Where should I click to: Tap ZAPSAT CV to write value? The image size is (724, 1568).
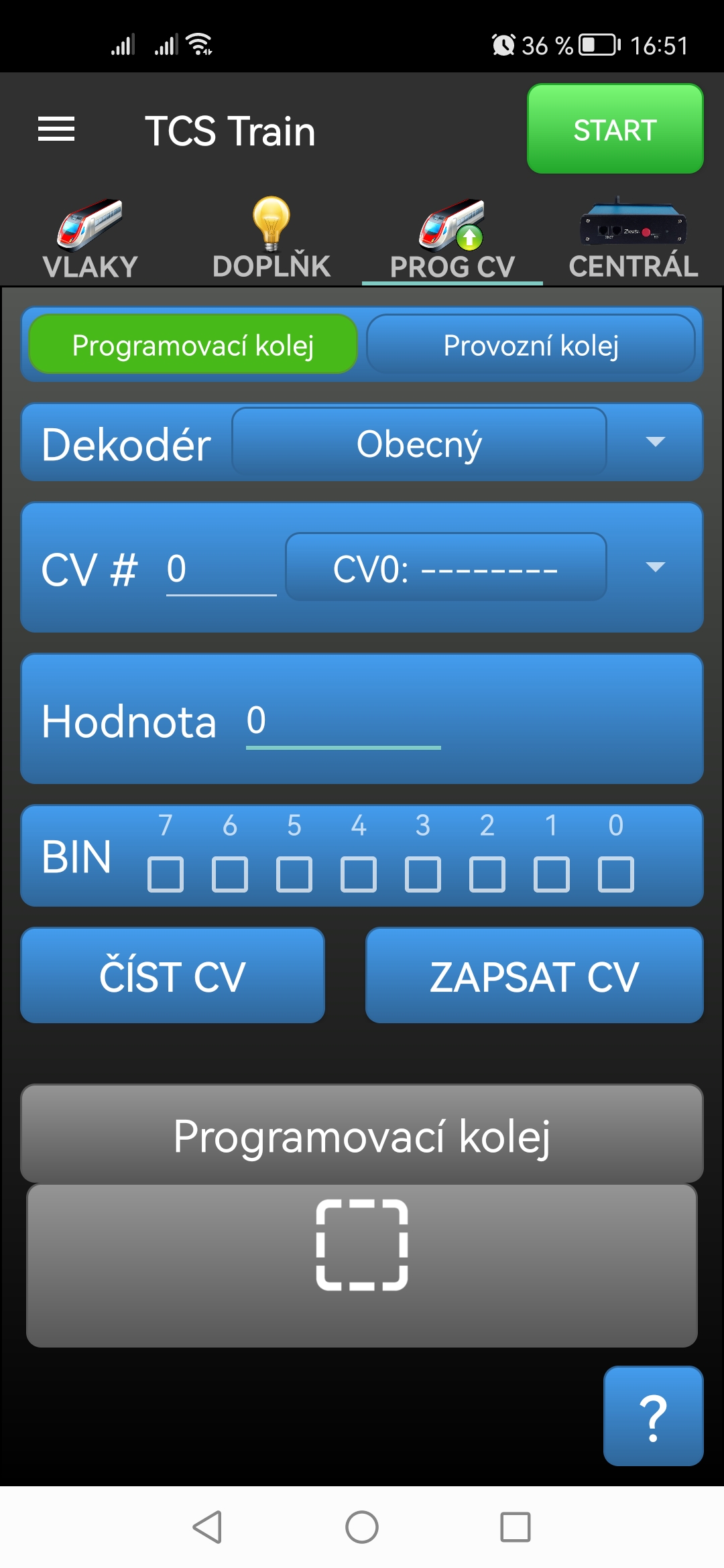click(534, 976)
